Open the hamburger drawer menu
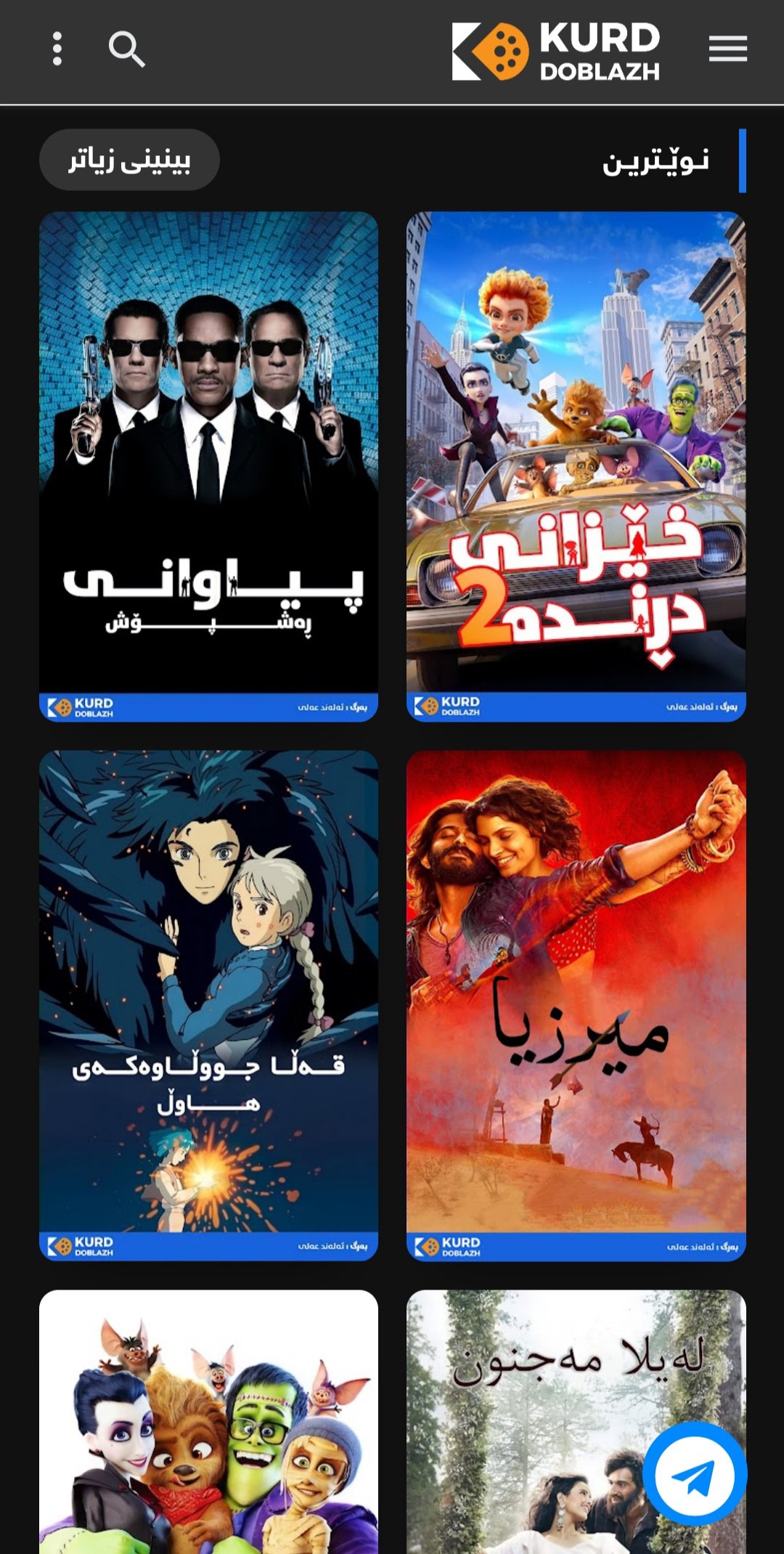Image resolution: width=784 pixels, height=1554 pixels. click(727, 49)
